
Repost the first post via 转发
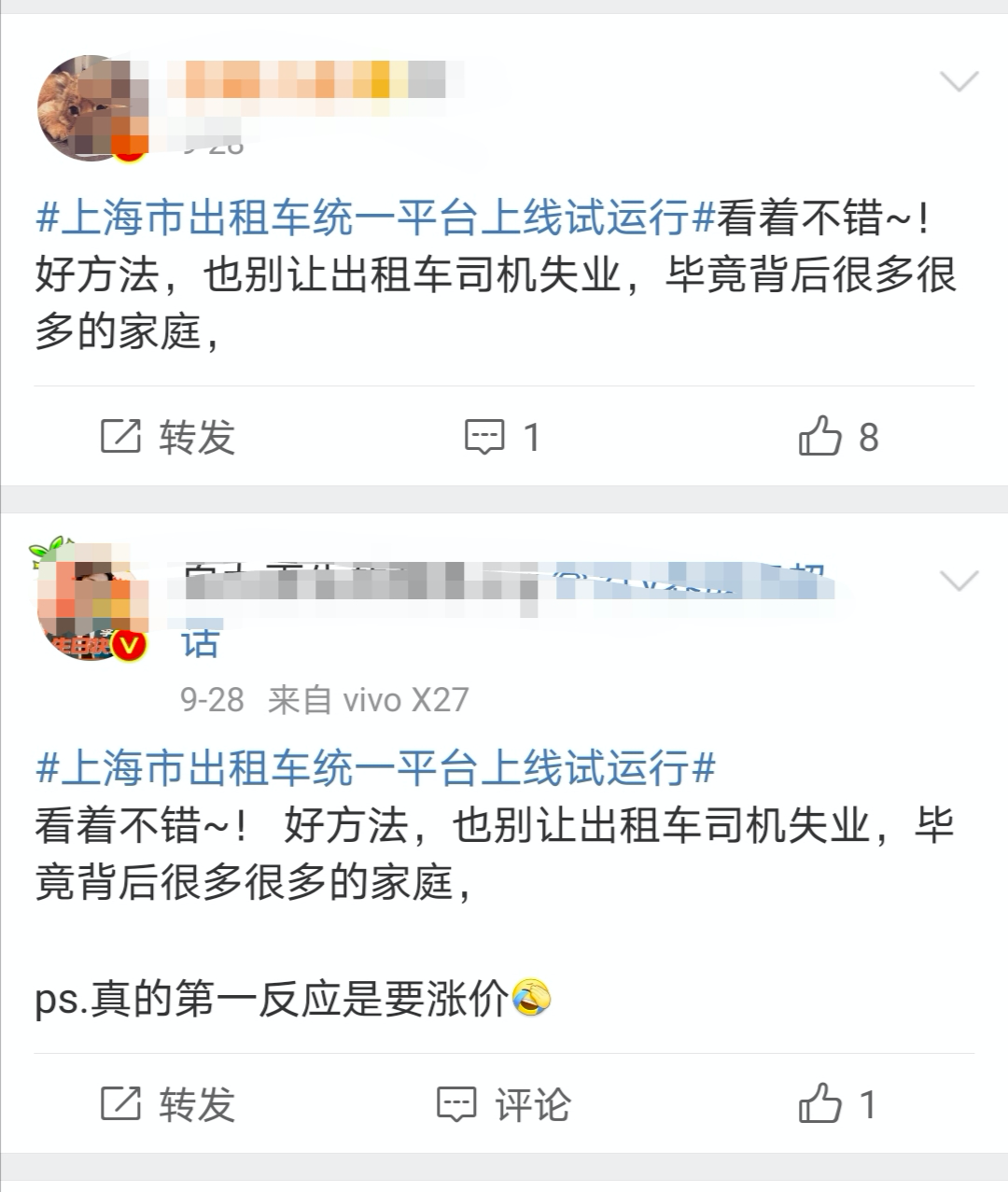coord(168,437)
